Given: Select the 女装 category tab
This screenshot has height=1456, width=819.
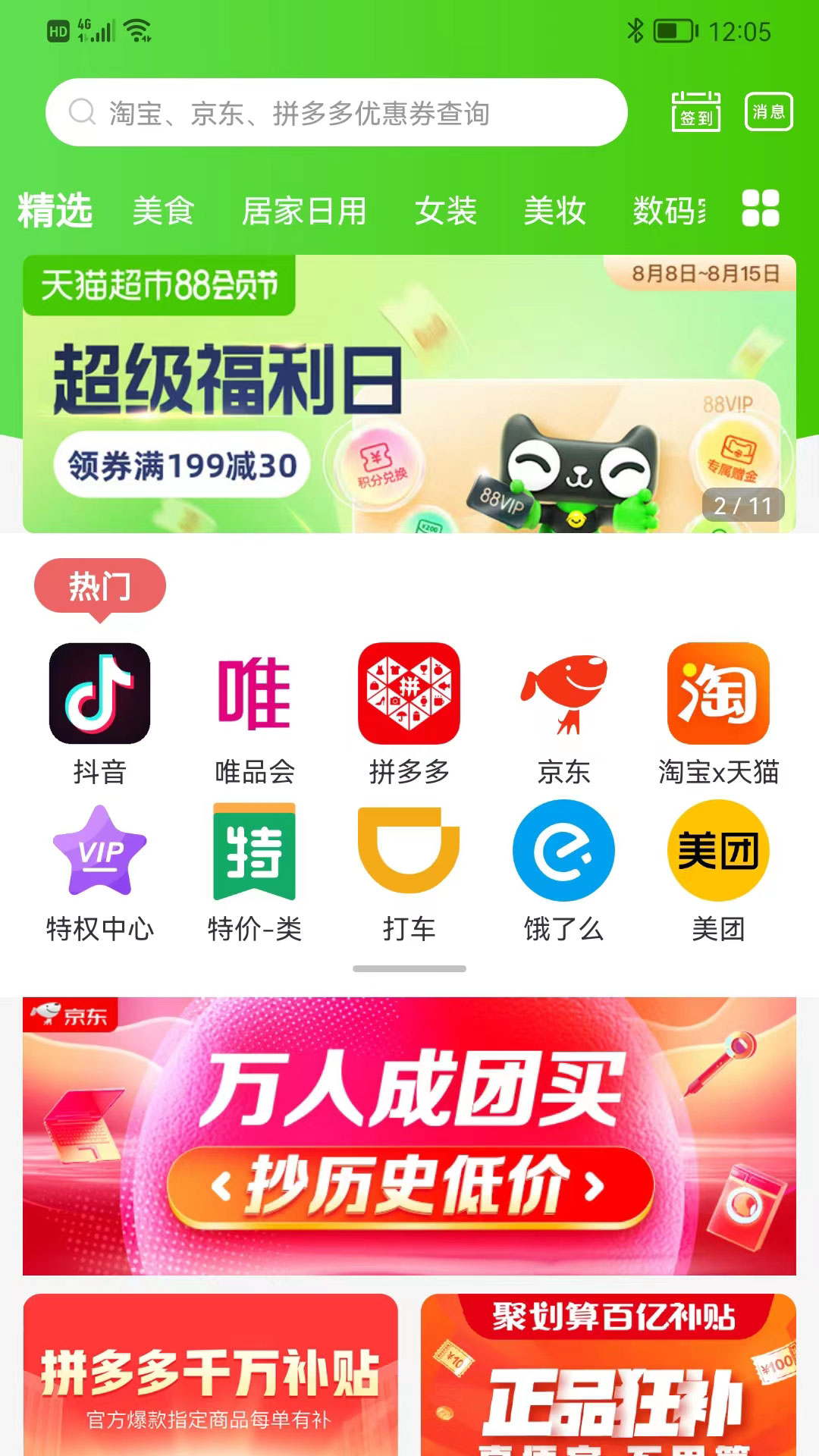Looking at the screenshot, I should 446,211.
